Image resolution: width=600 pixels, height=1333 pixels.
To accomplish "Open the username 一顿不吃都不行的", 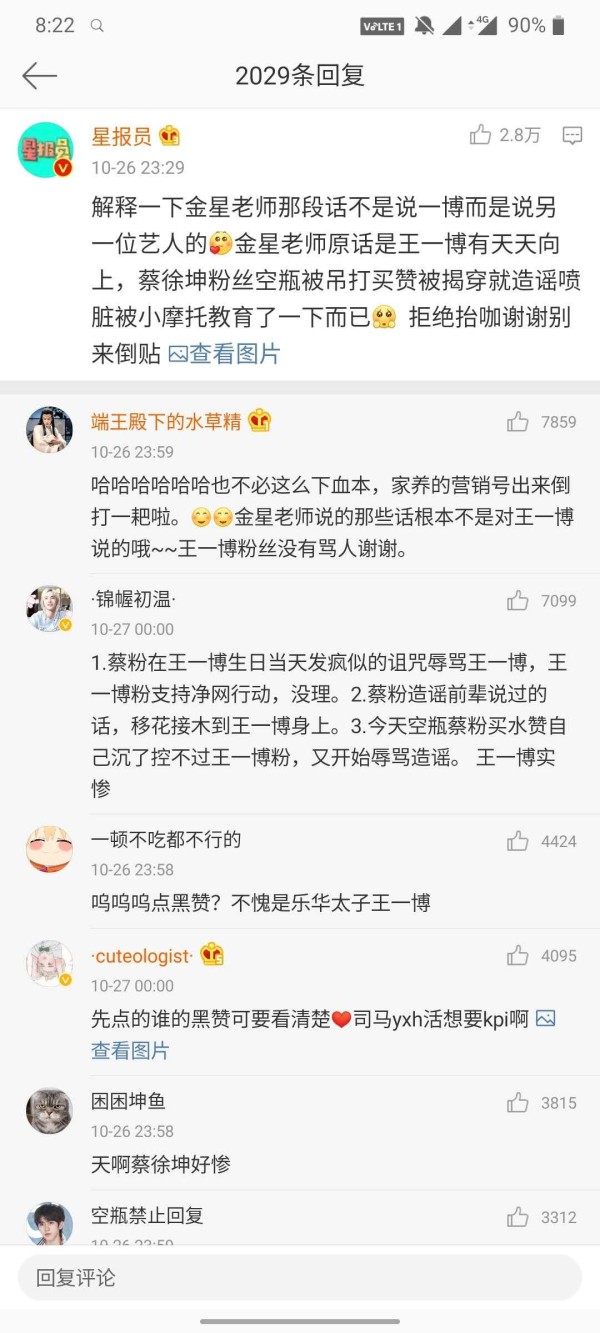I will click(166, 839).
